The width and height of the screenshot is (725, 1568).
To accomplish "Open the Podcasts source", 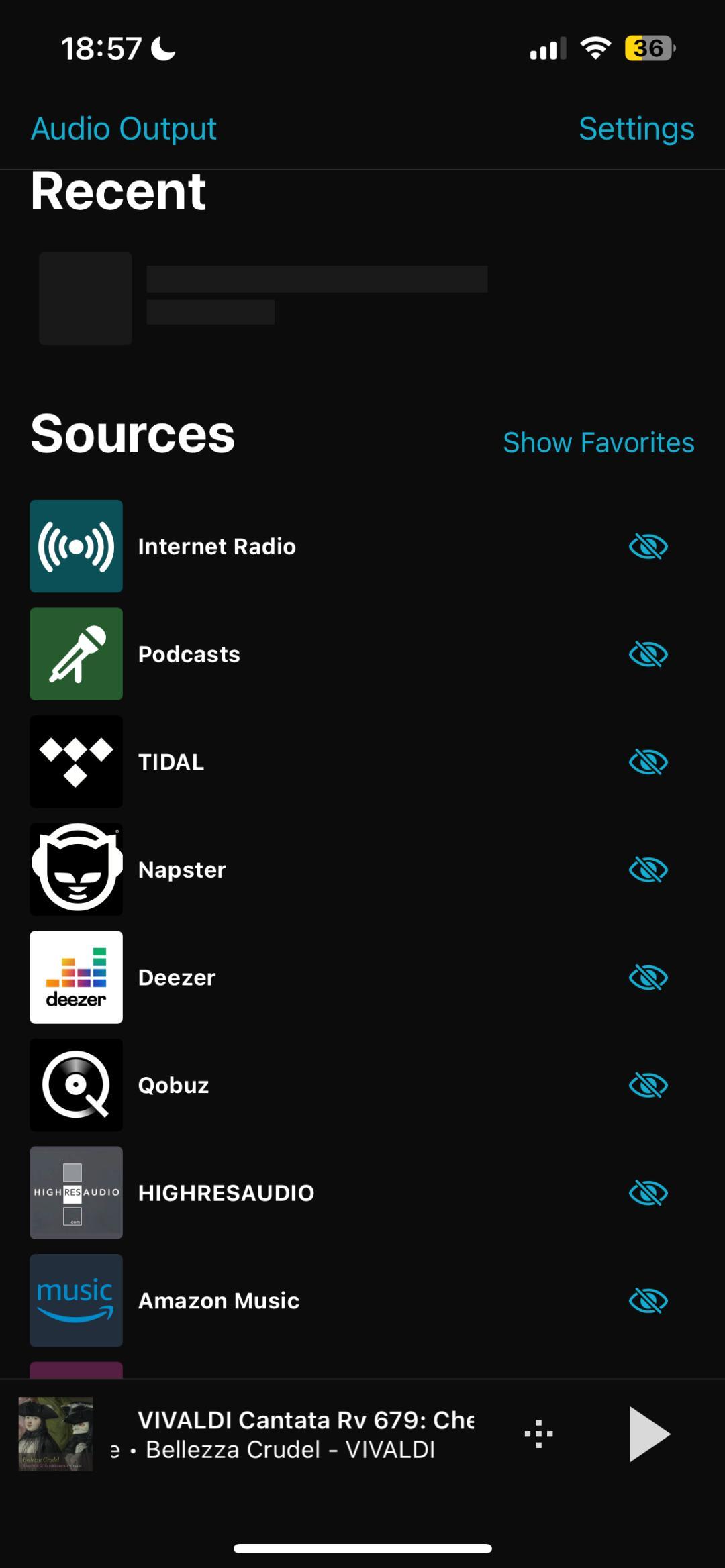I will click(189, 654).
